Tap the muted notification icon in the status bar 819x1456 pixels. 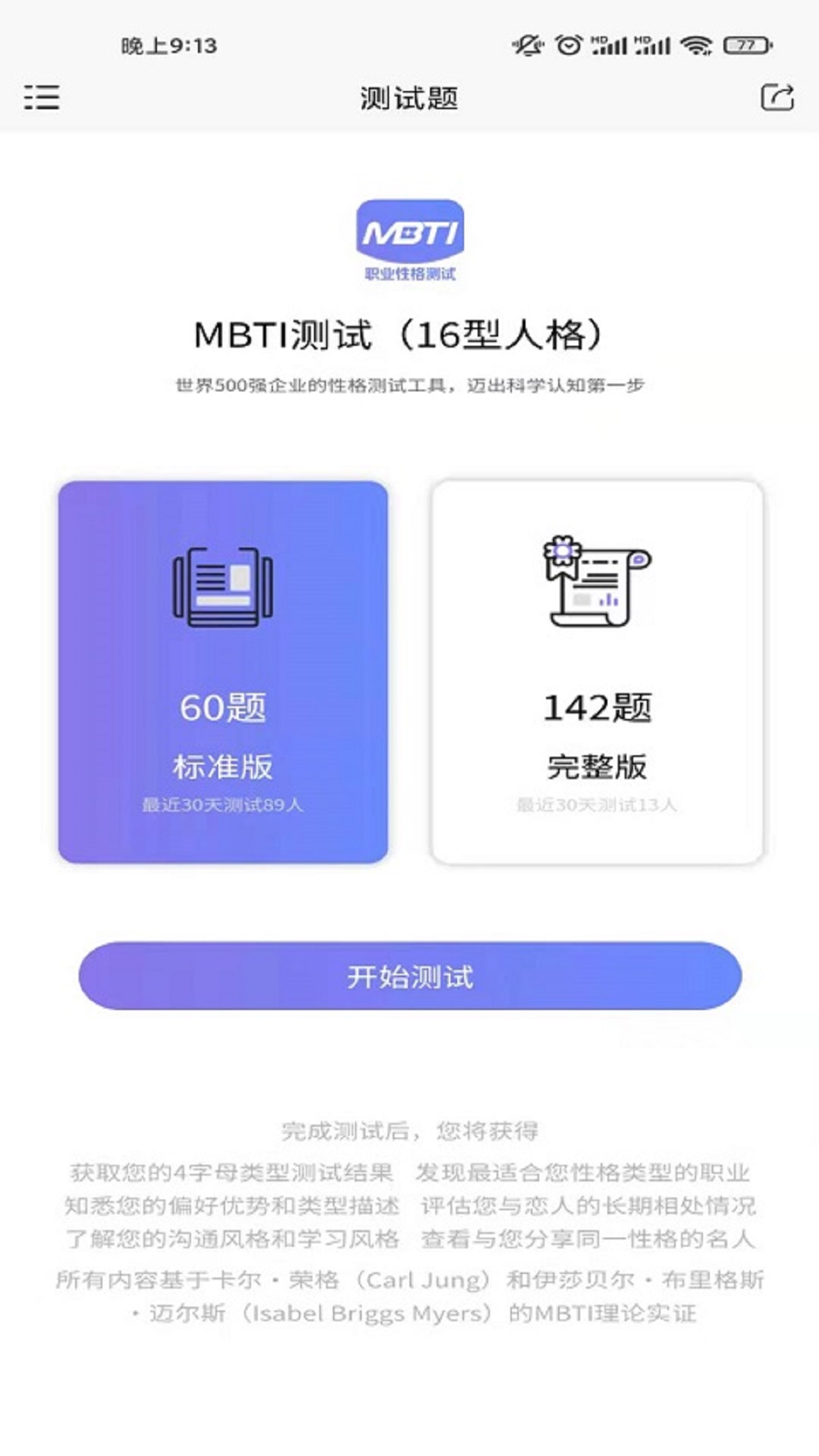[529, 45]
